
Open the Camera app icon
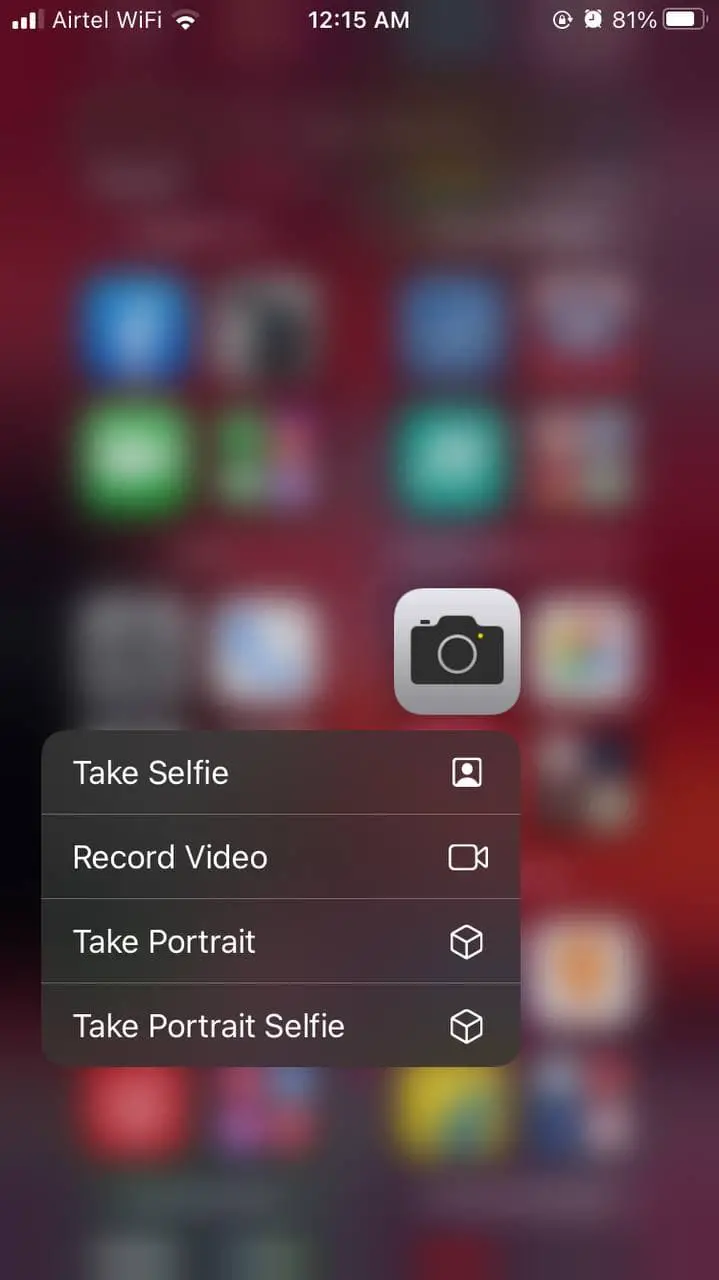457,651
